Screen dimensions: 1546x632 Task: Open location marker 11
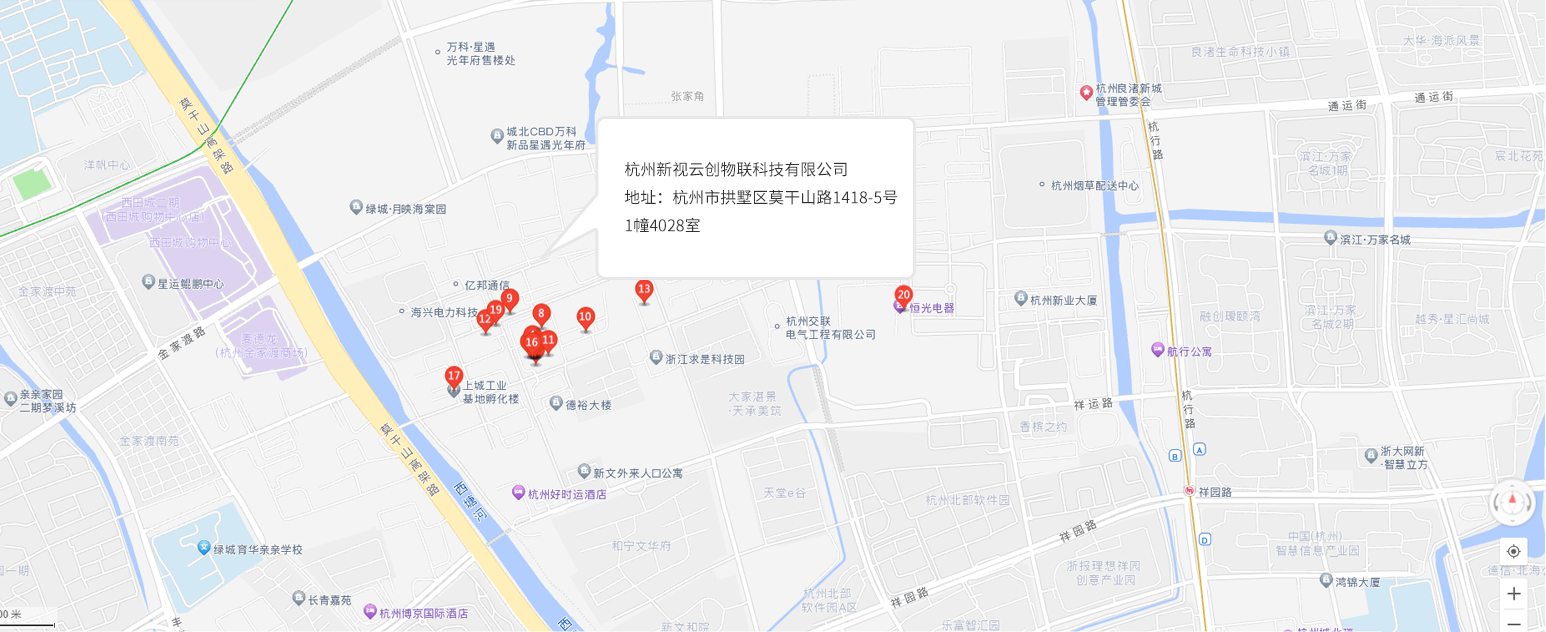(549, 340)
